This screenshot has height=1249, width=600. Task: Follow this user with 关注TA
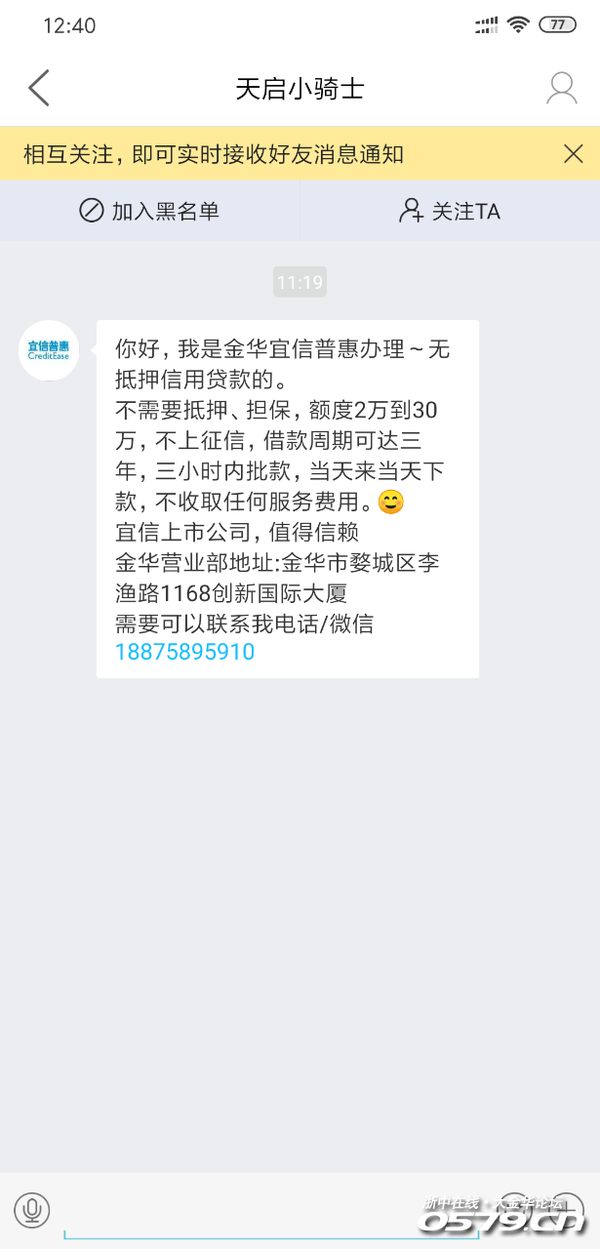[x=450, y=211]
